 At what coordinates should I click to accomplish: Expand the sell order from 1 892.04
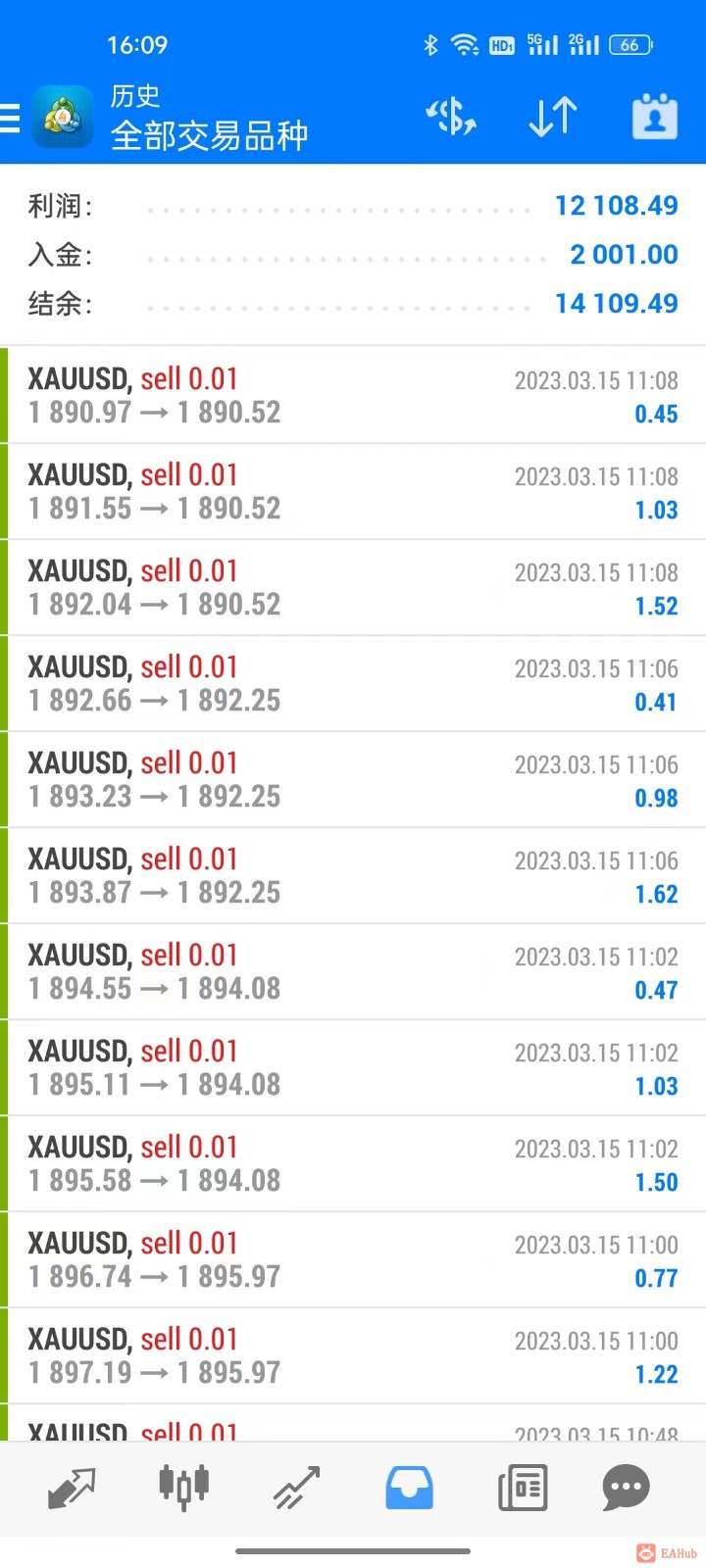click(353, 587)
